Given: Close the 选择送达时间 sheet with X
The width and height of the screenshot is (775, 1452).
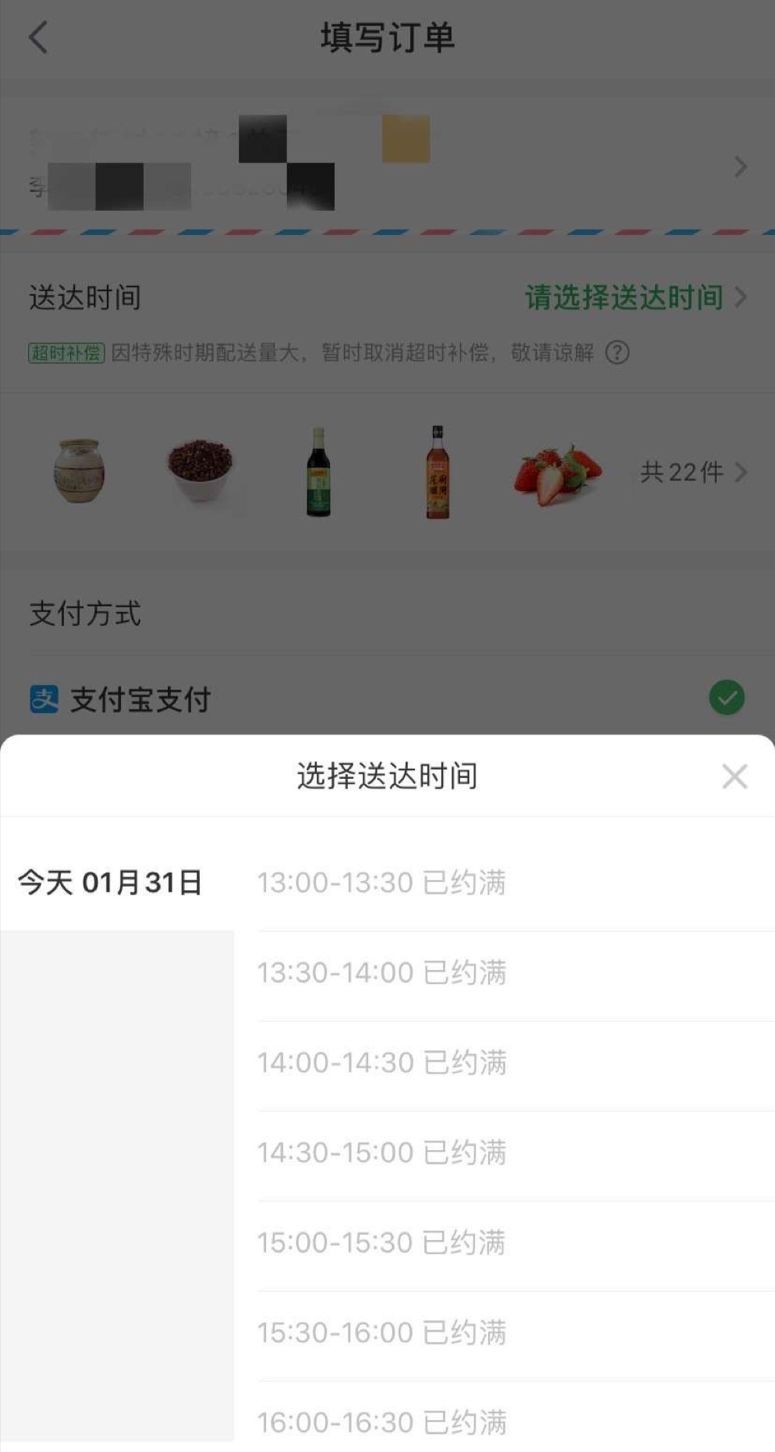Looking at the screenshot, I should (734, 776).
